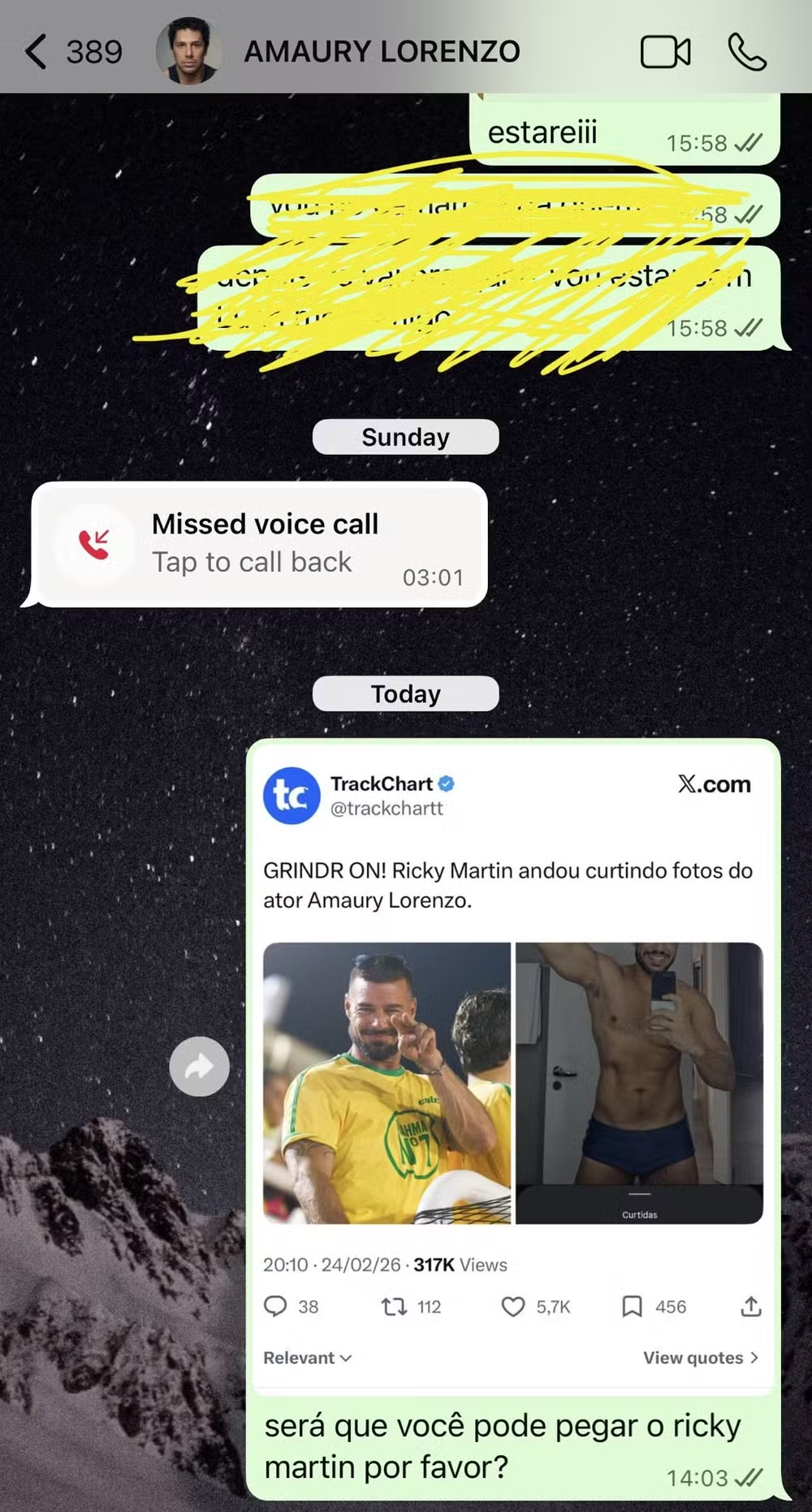Start a video call with Amaury Lorenzo
Viewport: 812px width, 1512px height.
665,52
